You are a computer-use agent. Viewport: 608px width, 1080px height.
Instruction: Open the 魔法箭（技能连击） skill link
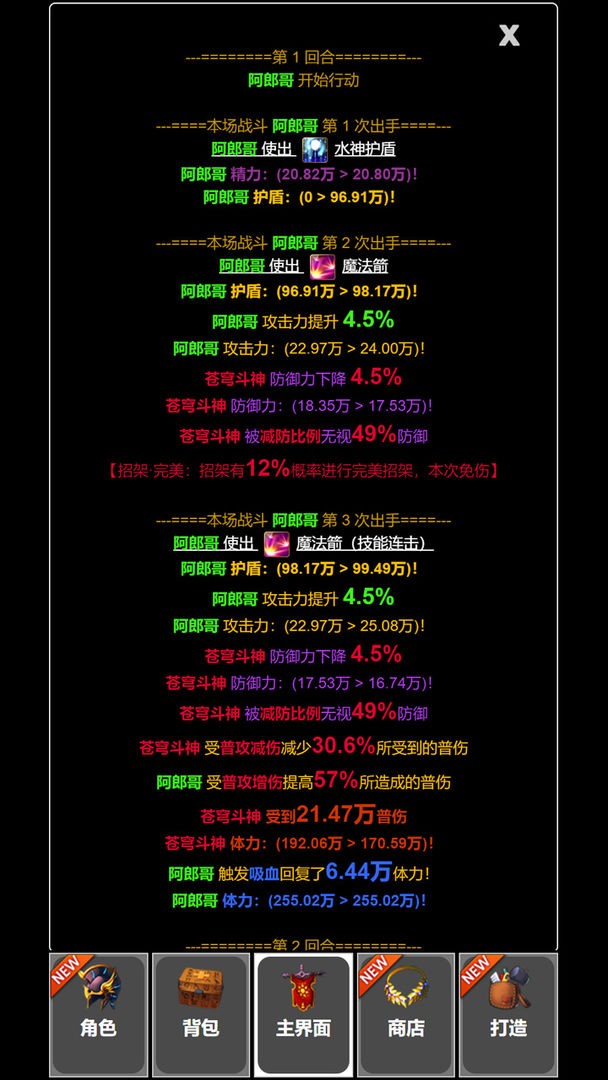364,543
